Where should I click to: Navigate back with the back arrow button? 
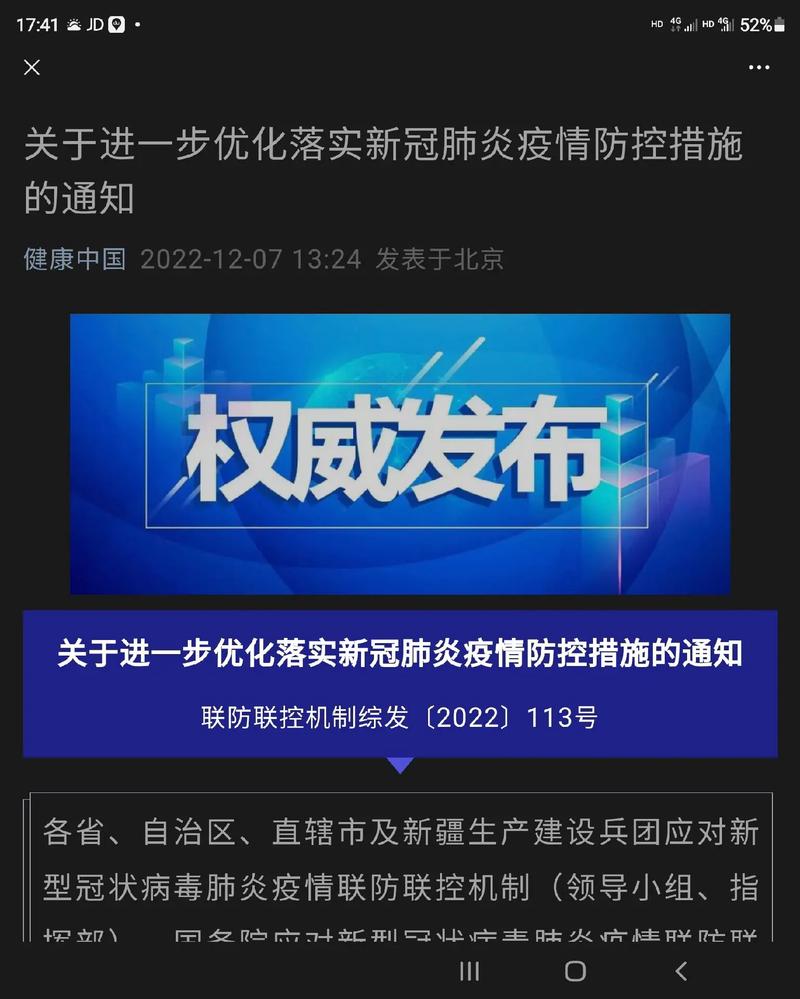[683, 970]
